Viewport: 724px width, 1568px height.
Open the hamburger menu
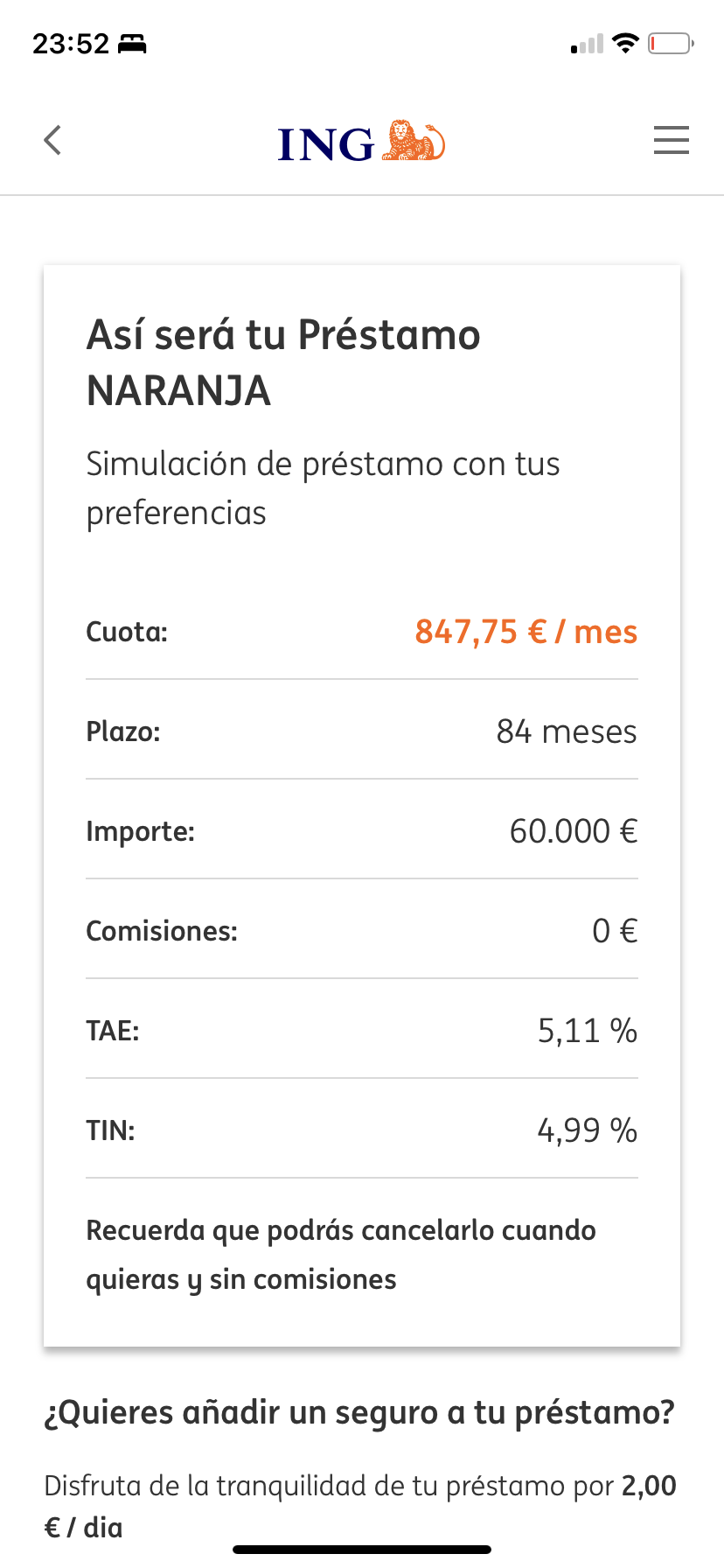pos(672,140)
